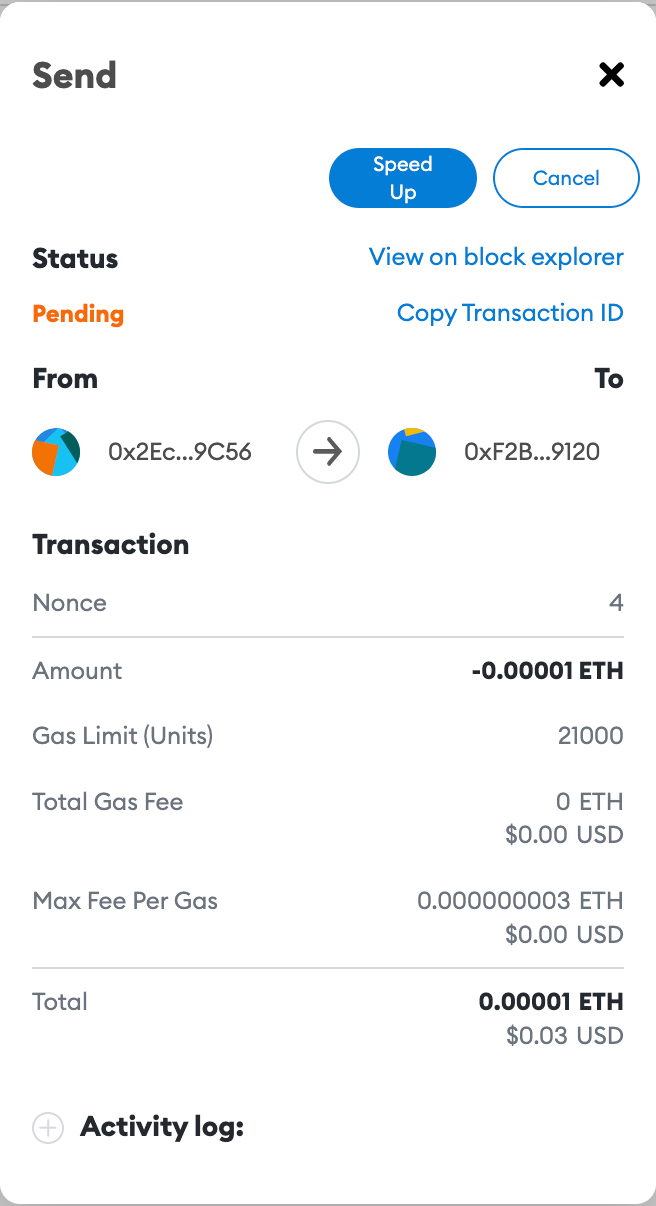Tap the recipient address 0xF2B...9120
The width and height of the screenshot is (656, 1206).
point(531,452)
